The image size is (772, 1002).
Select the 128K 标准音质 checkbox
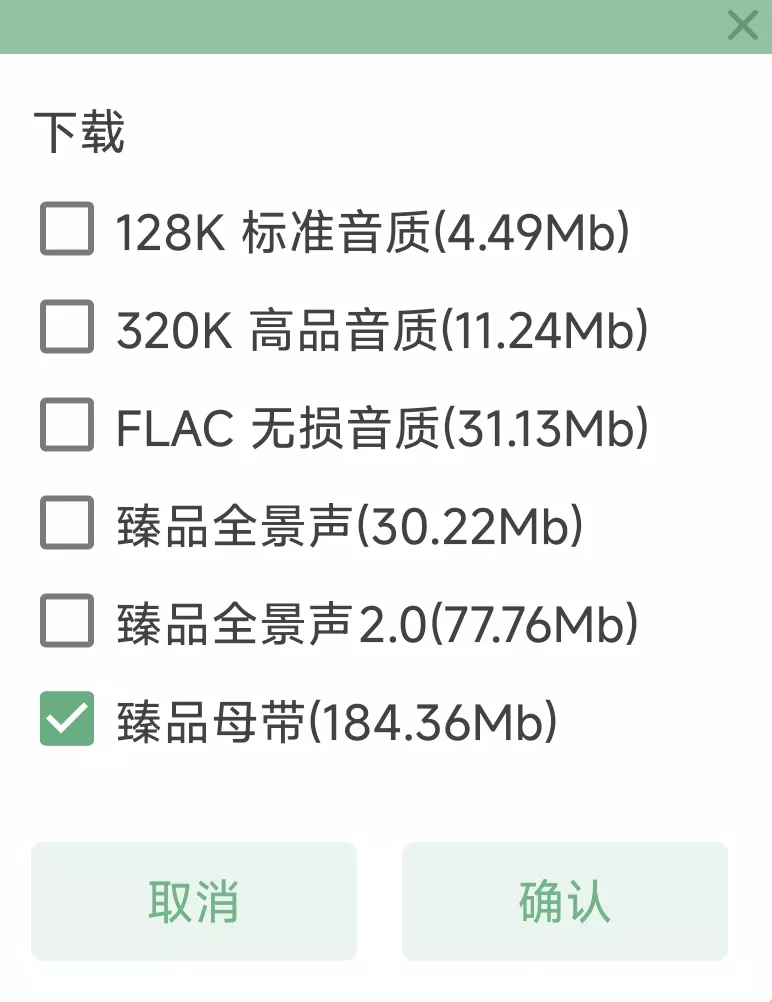tap(67, 228)
